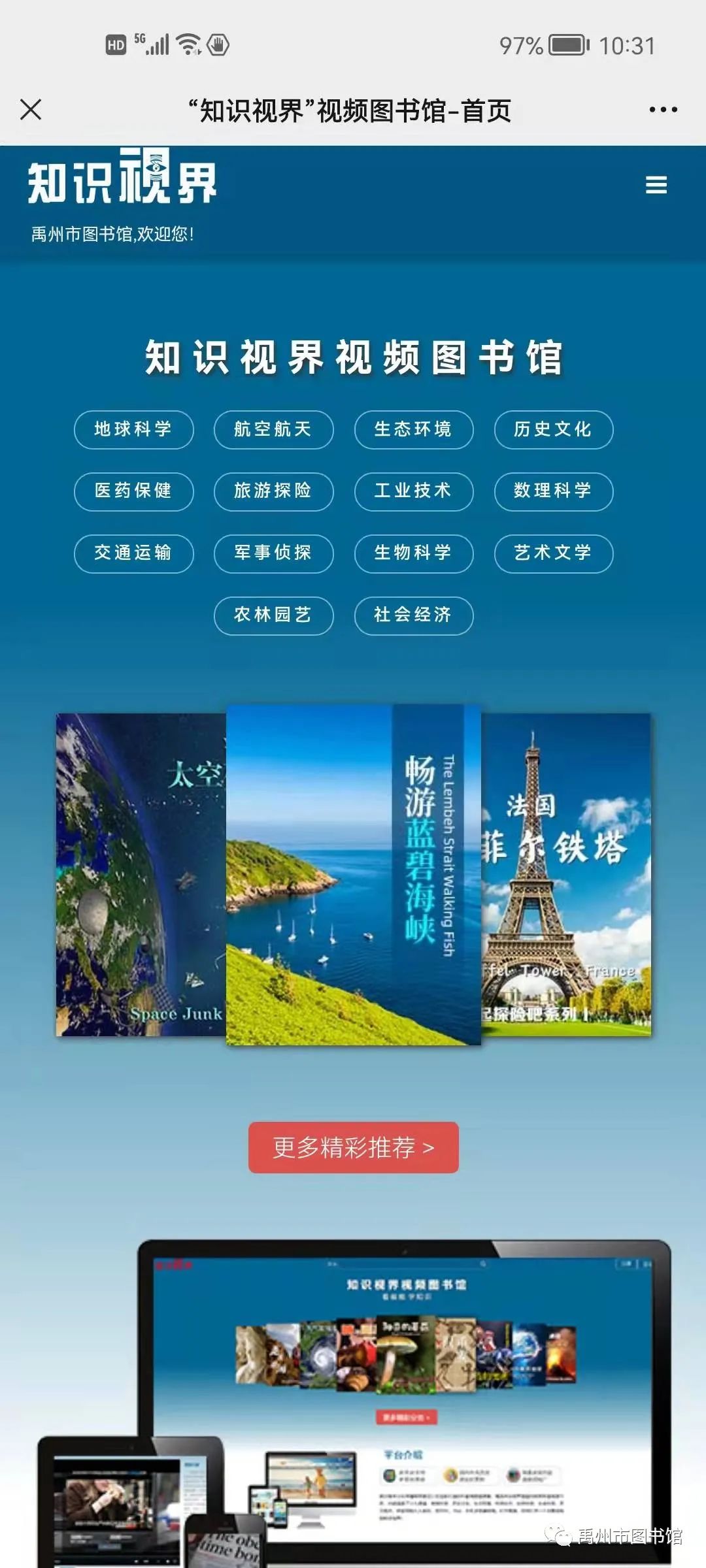Image resolution: width=706 pixels, height=1568 pixels.
Task: Tap the 医药保健 category
Action: [x=133, y=491]
